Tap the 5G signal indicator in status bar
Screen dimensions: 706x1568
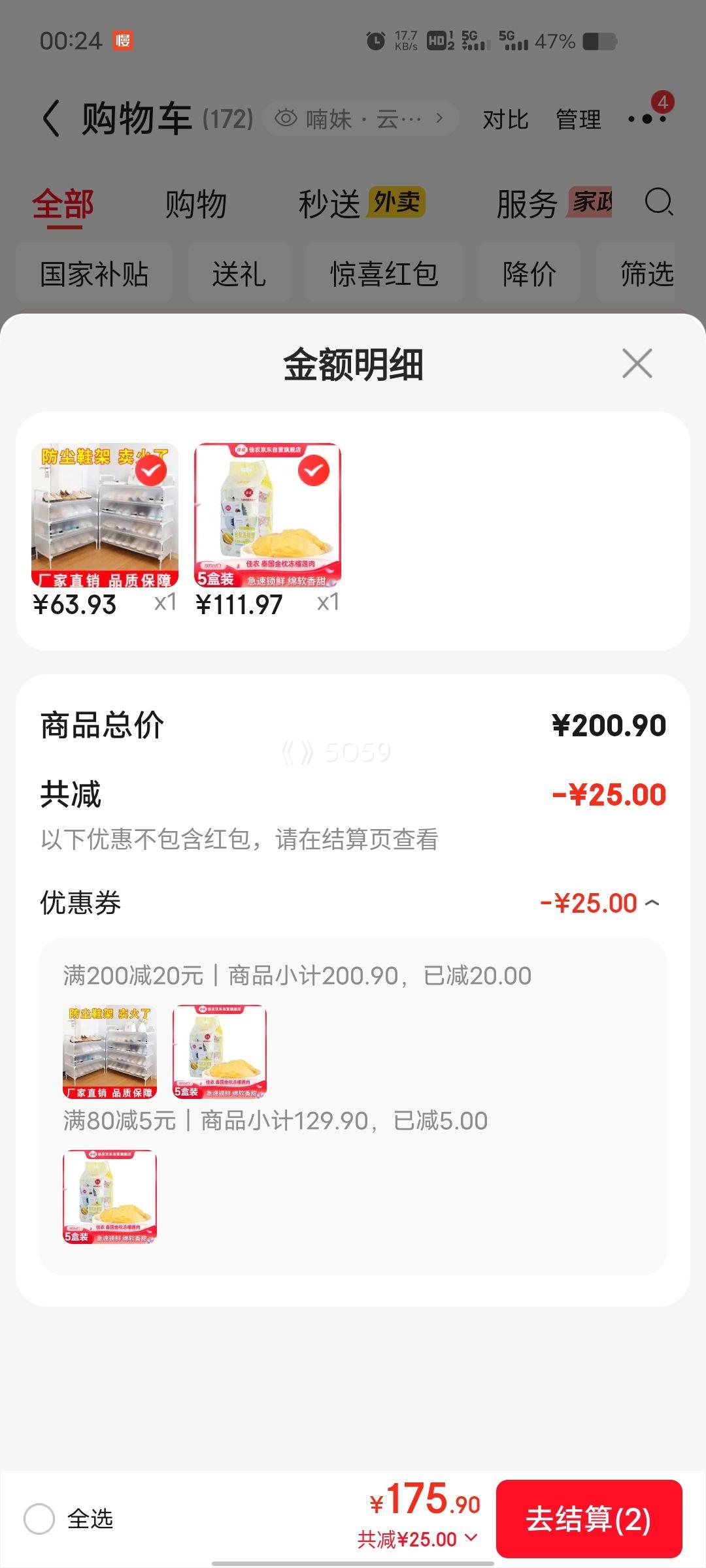[x=474, y=39]
